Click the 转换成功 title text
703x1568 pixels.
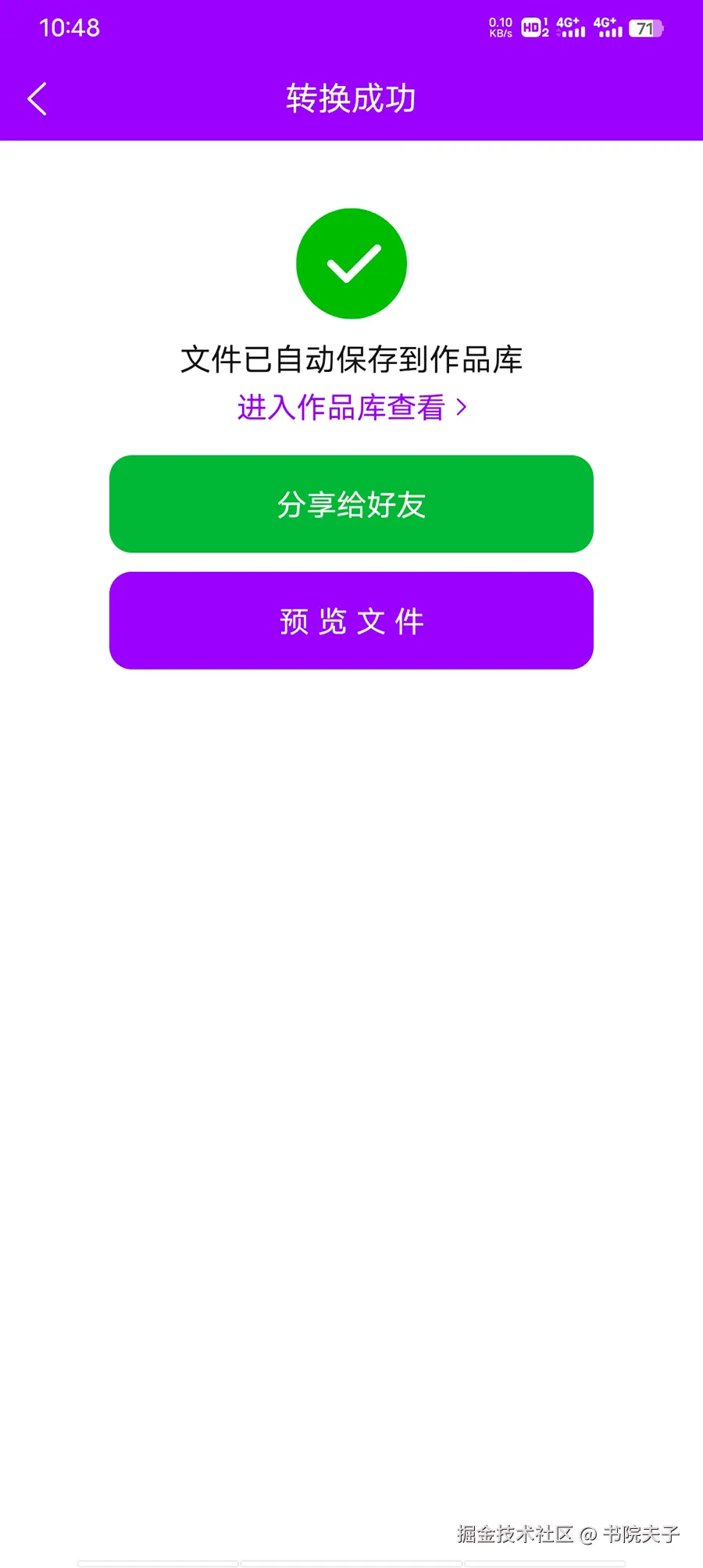351,98
